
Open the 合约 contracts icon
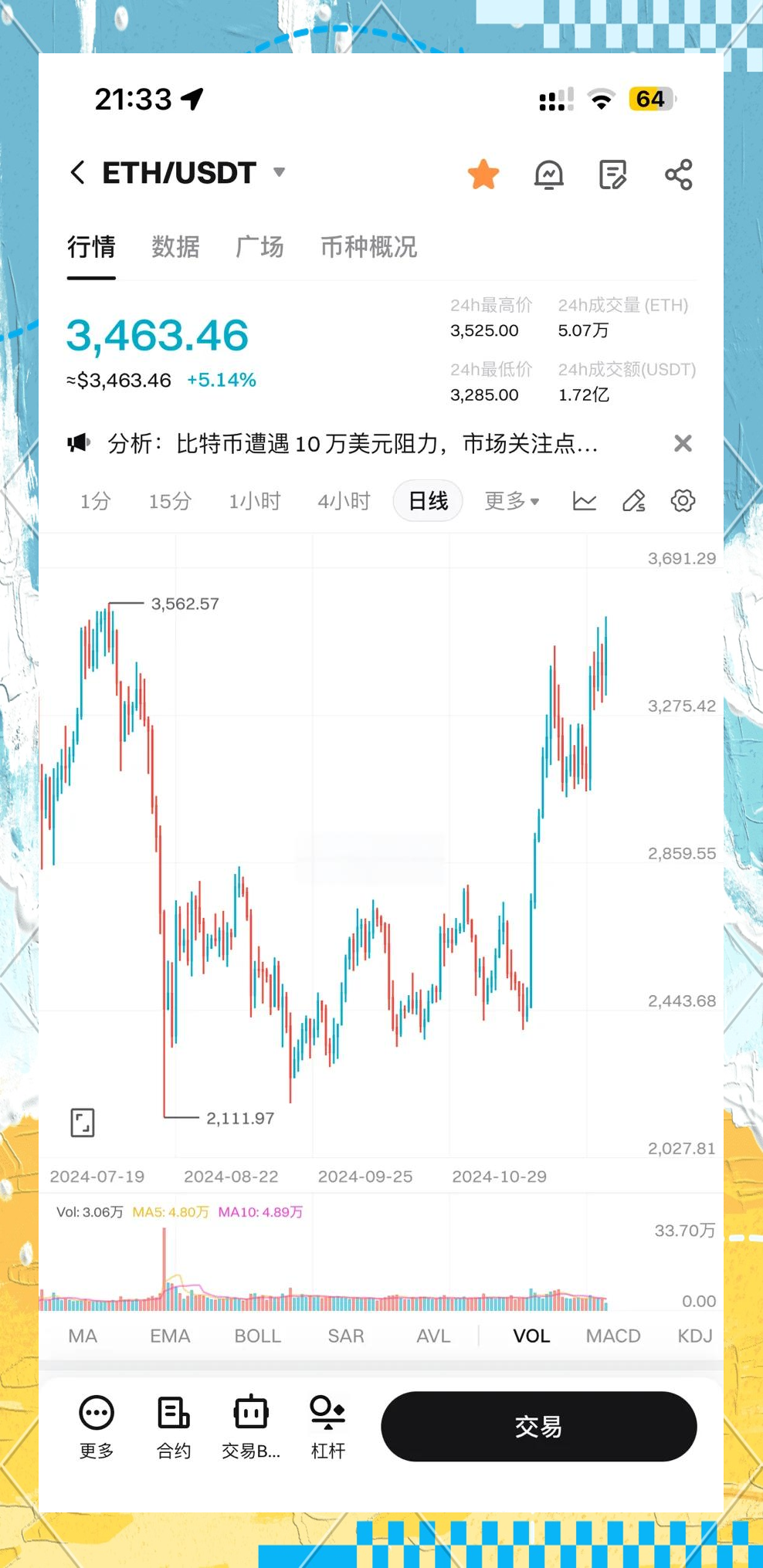[x=172, y=1427]
